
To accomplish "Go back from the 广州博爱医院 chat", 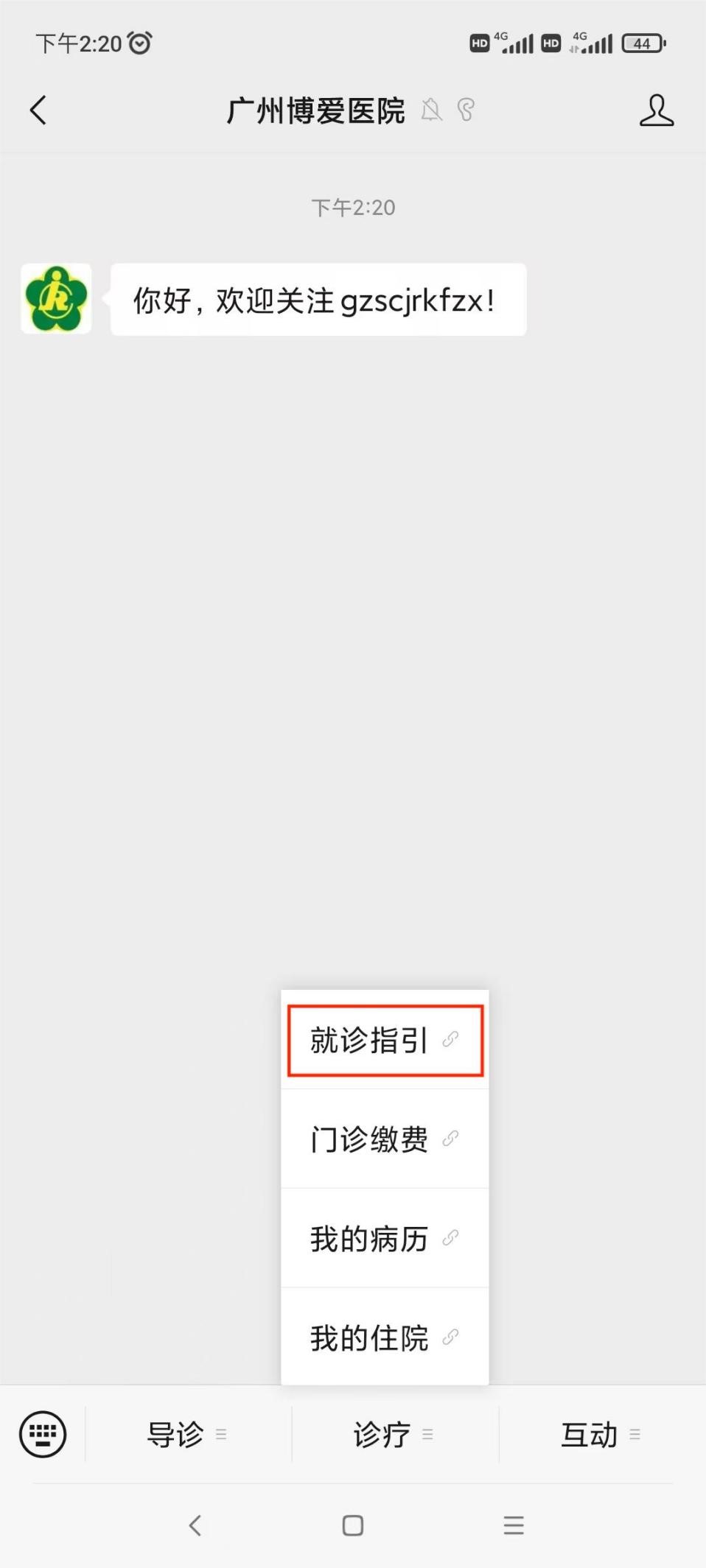I will pos(38,110).
